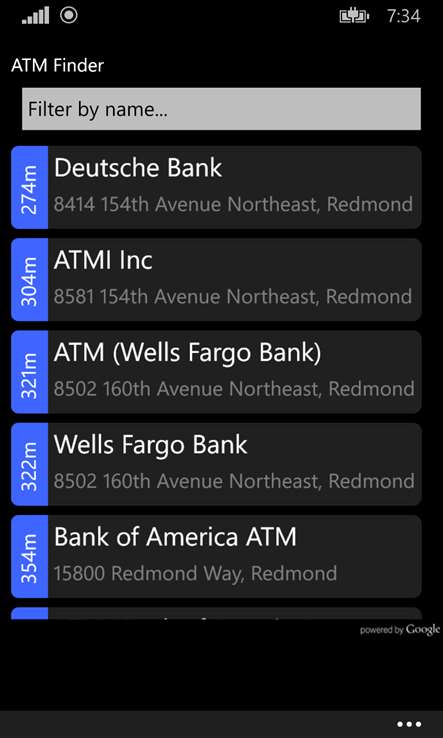Viewport: 443px width, 738px height.
Task: Tap the Filter by name field
Action: tap(221, 109)
